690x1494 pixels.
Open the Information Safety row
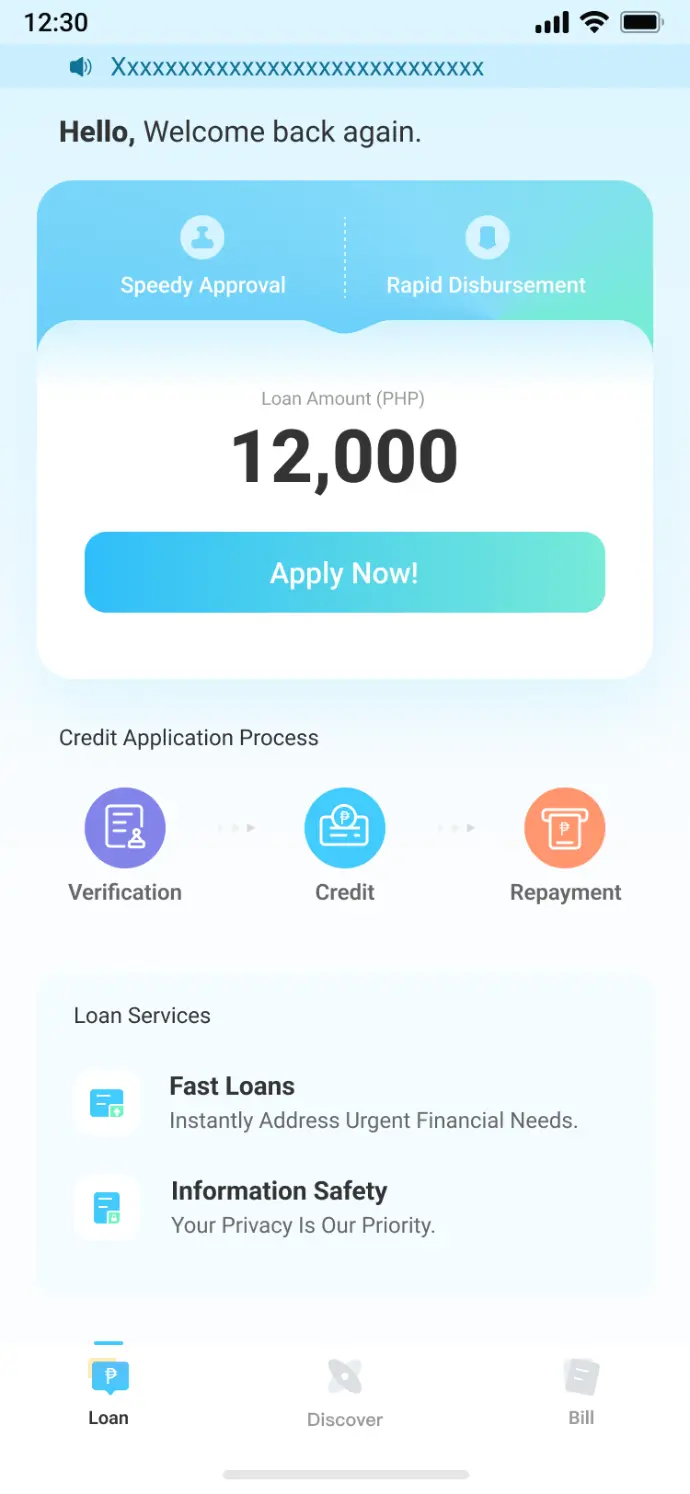pyautogui.click(x=345, y=1208)
